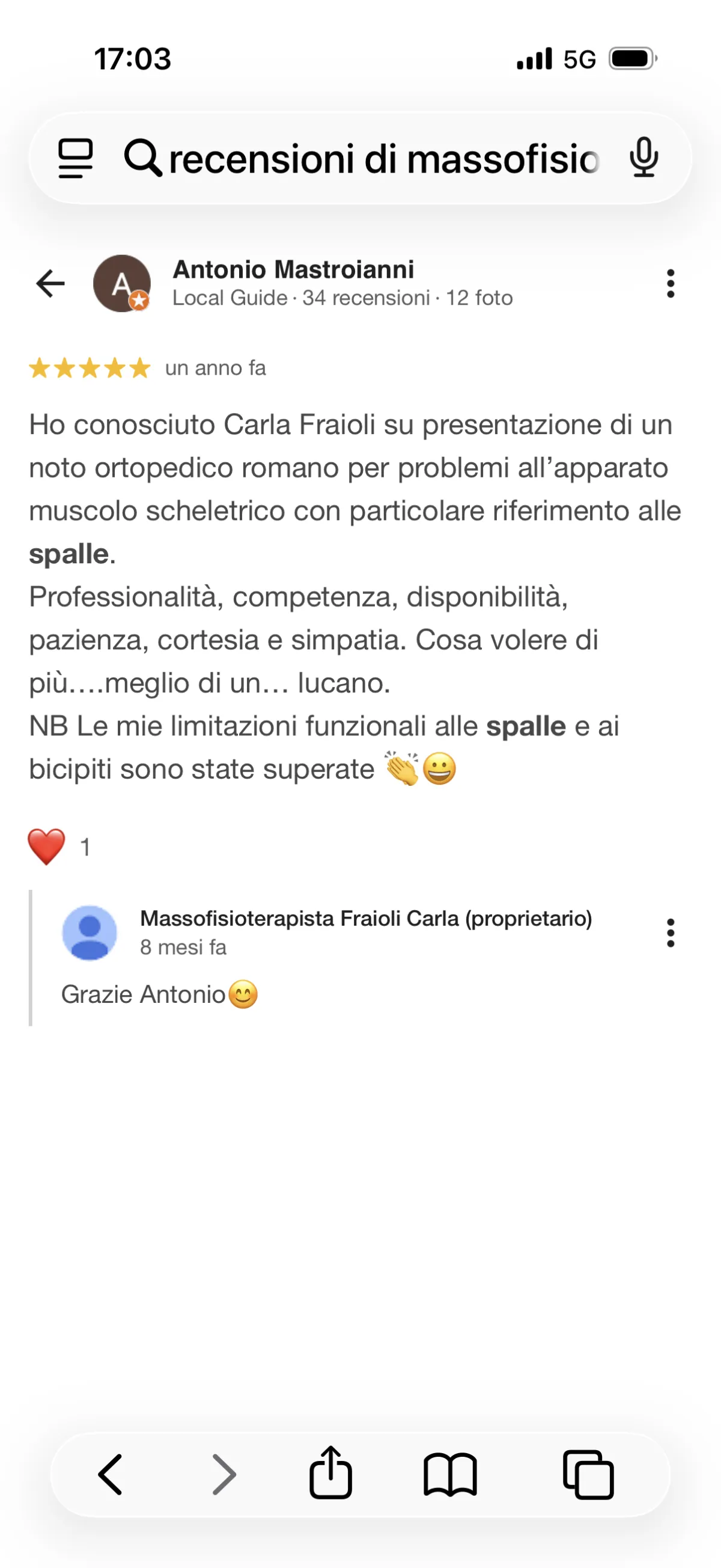Start voice search with the microphone
The height and width of the screenshot is (1568, 721).
coord(643,158)
